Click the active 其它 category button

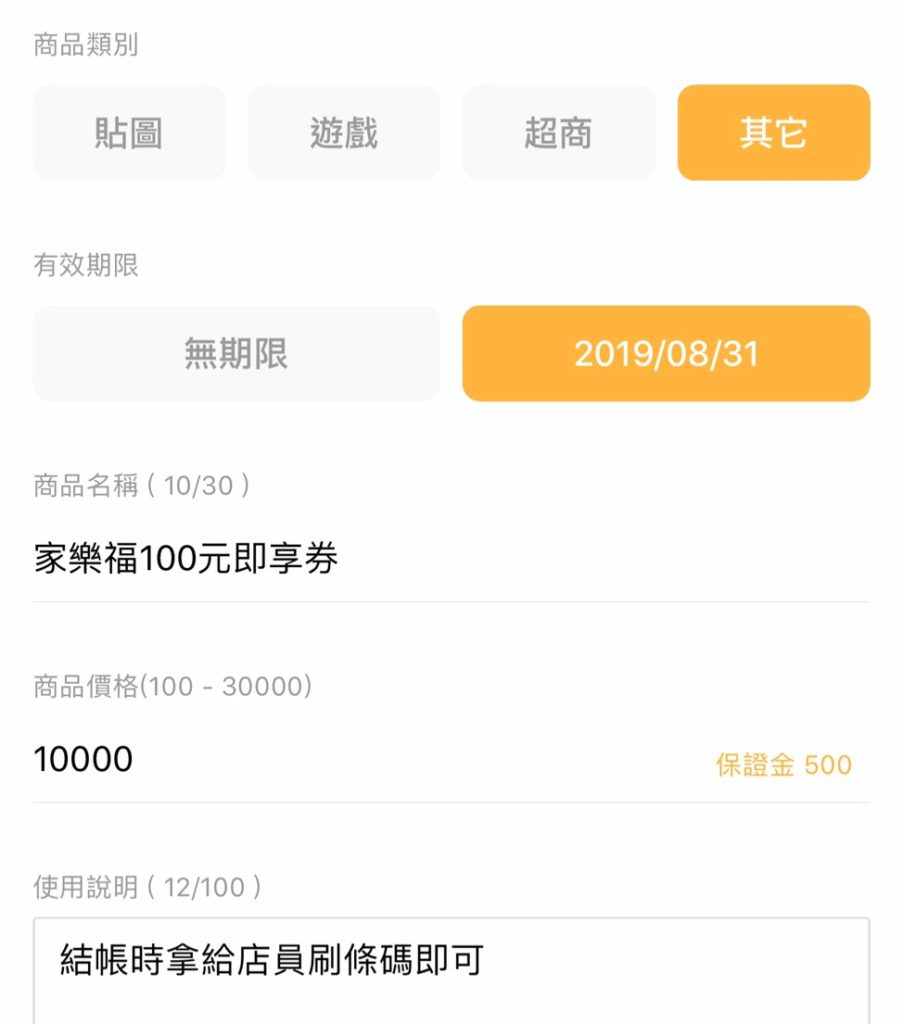coord(773,133)
